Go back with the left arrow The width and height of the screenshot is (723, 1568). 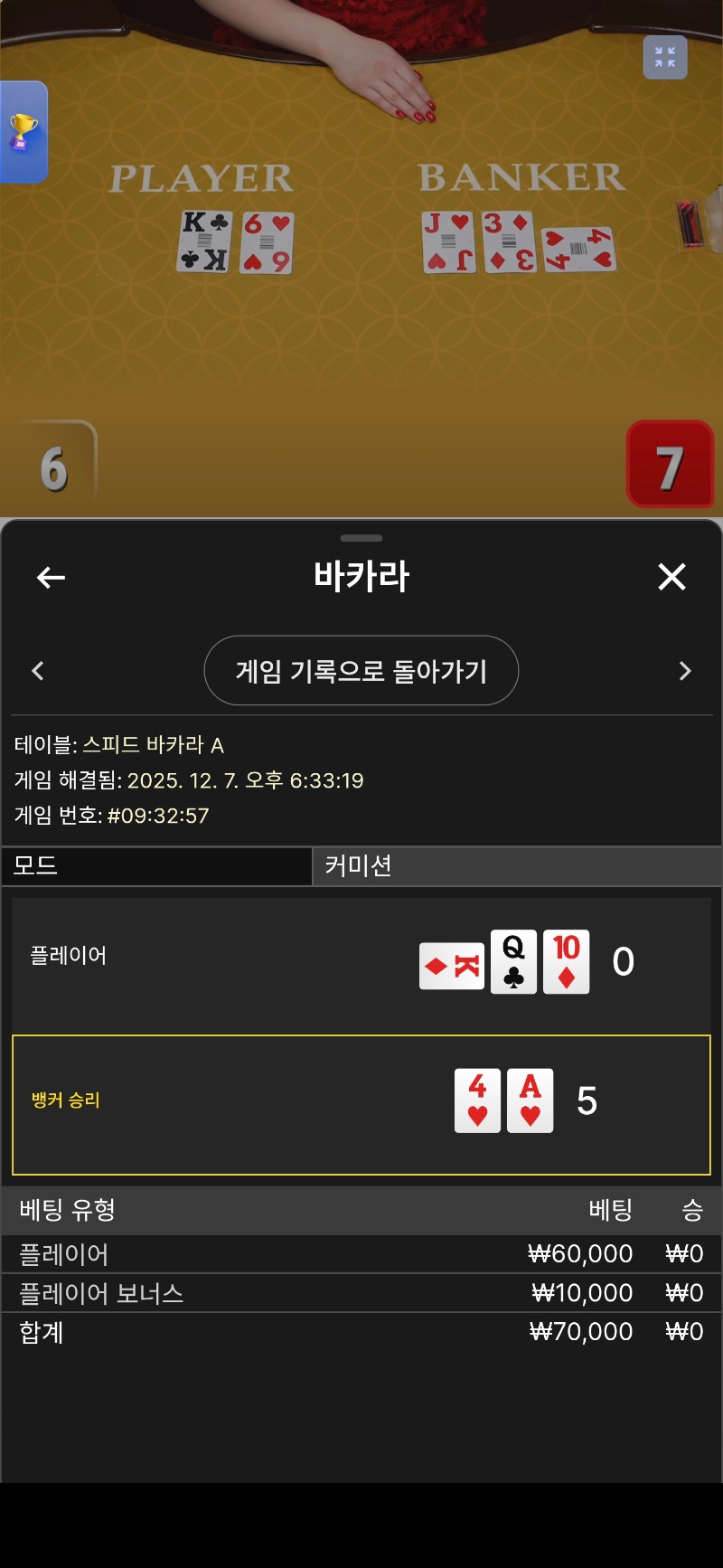[51, 577]
